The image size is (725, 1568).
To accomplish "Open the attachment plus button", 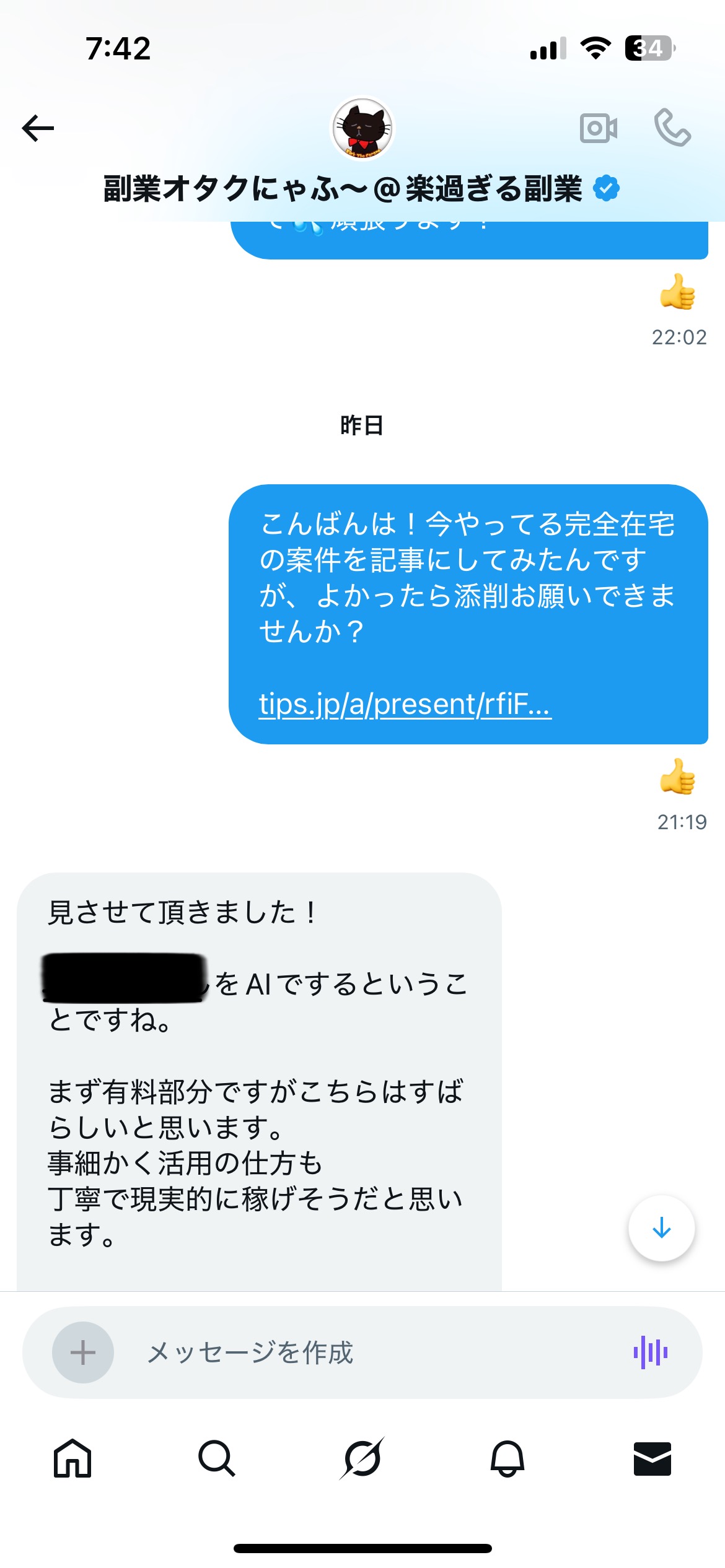I will tap(83, 1352).
